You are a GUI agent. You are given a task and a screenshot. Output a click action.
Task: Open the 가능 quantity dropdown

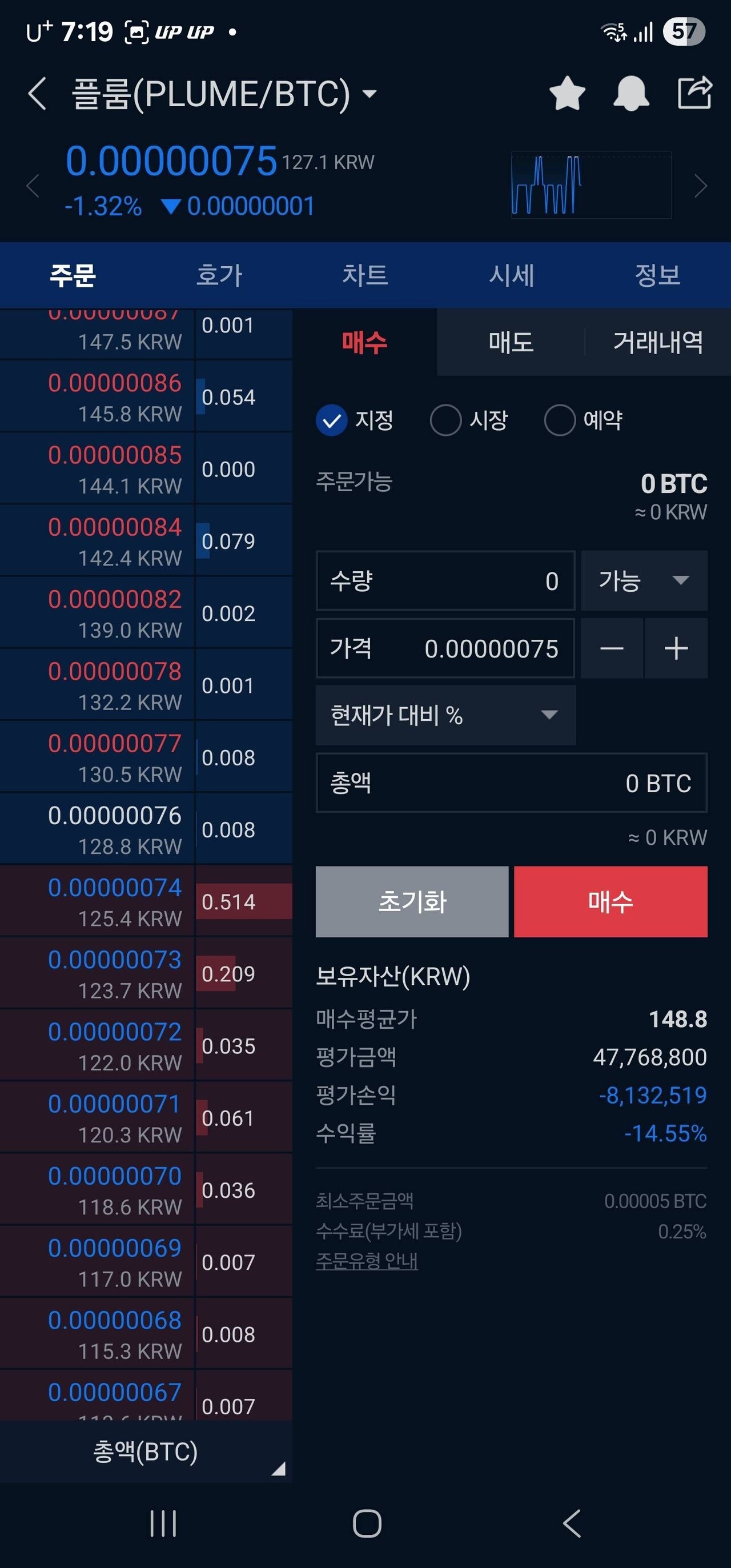[644, 581]
